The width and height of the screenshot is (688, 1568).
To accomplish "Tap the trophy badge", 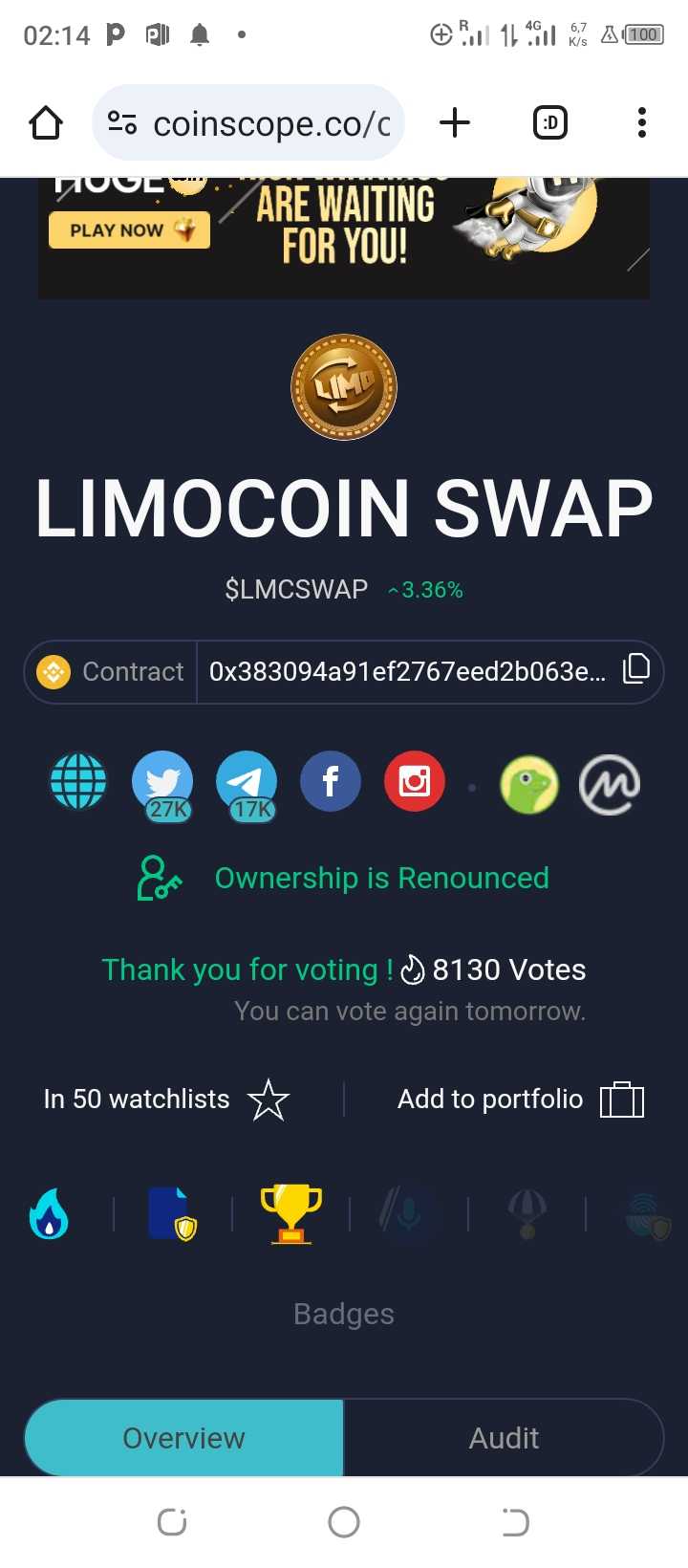I will 291,1214.
